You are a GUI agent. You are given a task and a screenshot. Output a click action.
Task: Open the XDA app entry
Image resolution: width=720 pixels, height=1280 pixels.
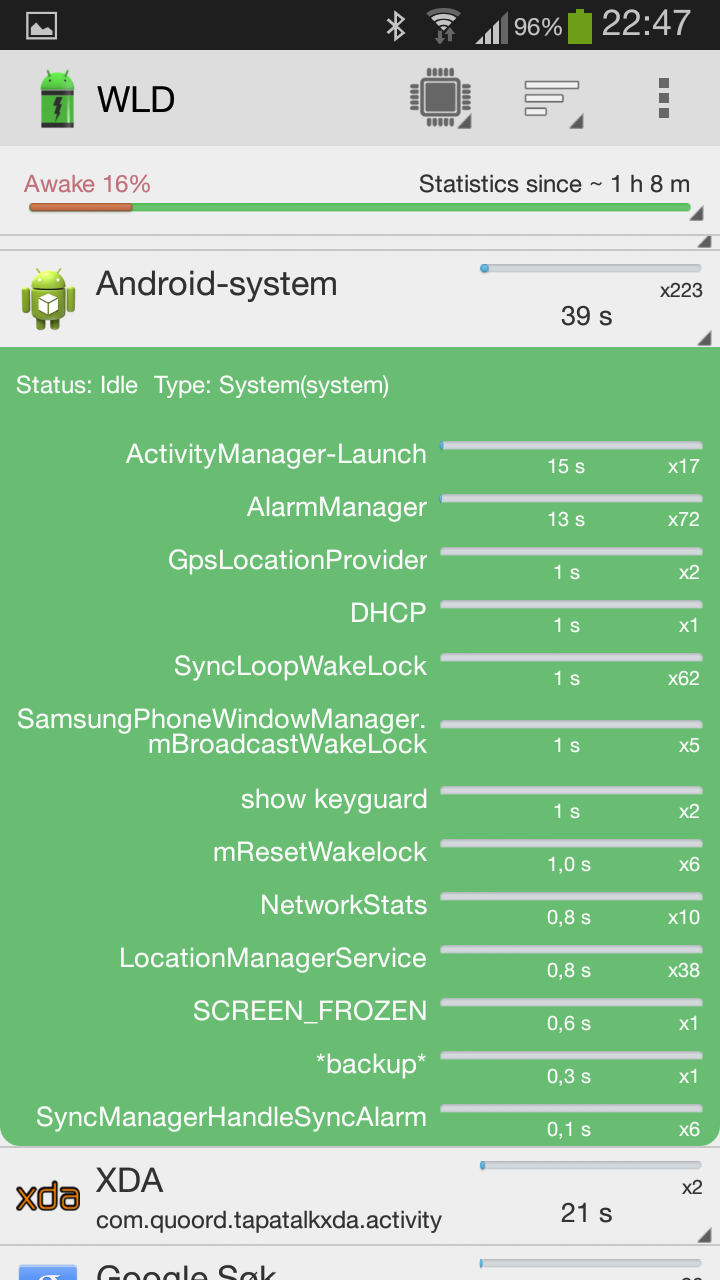[360, 1197]
